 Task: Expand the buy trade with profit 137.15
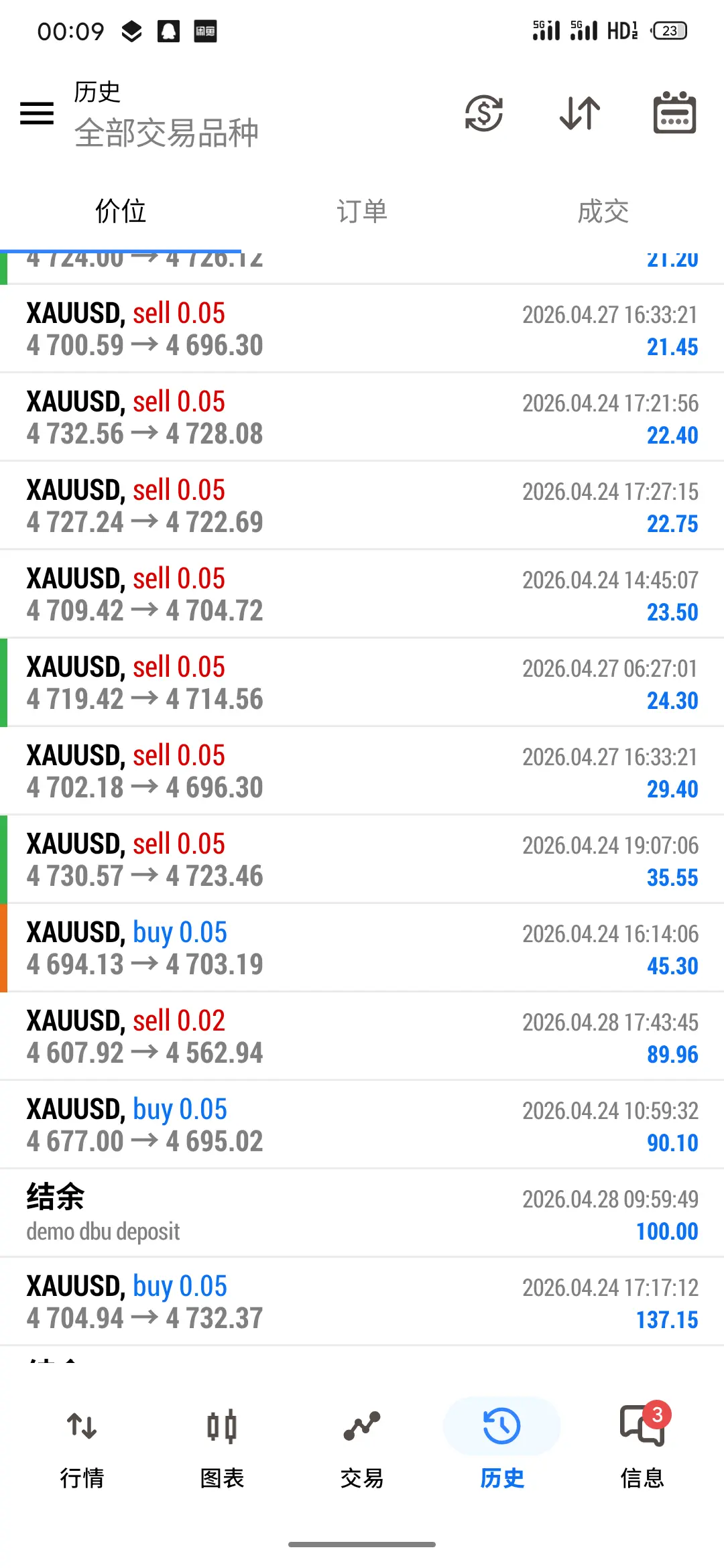pos(362,1302)
